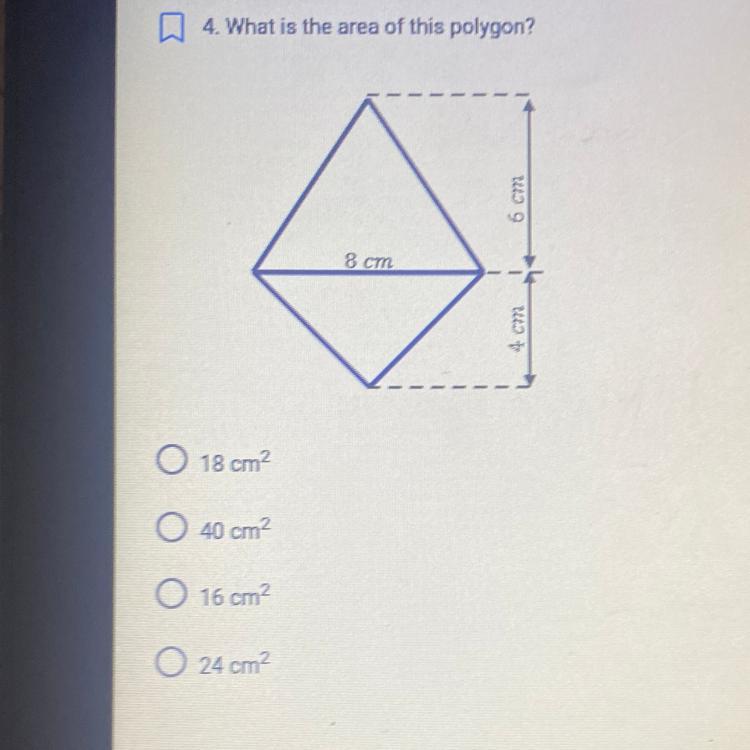Viewport: 750px width, 750px height.
Task: Select the 18 cm² answer option
Action: 171,461
